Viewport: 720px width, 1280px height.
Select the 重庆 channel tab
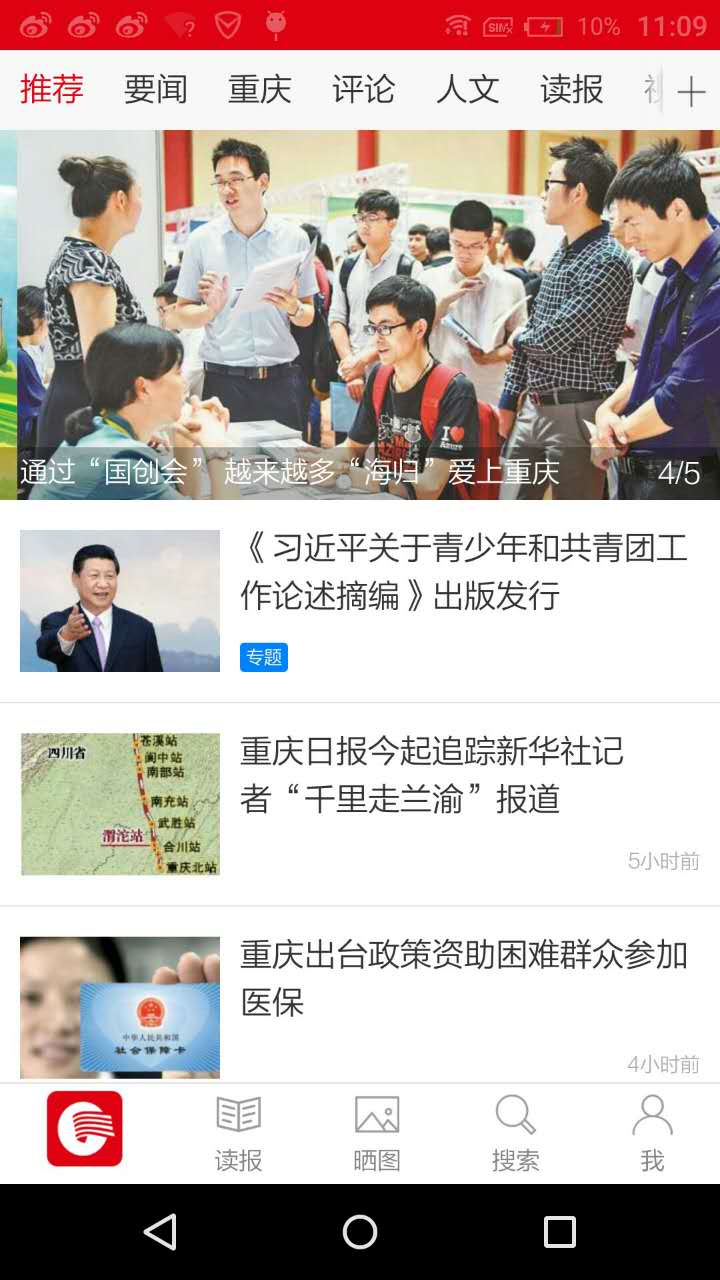tap(259, 90)
